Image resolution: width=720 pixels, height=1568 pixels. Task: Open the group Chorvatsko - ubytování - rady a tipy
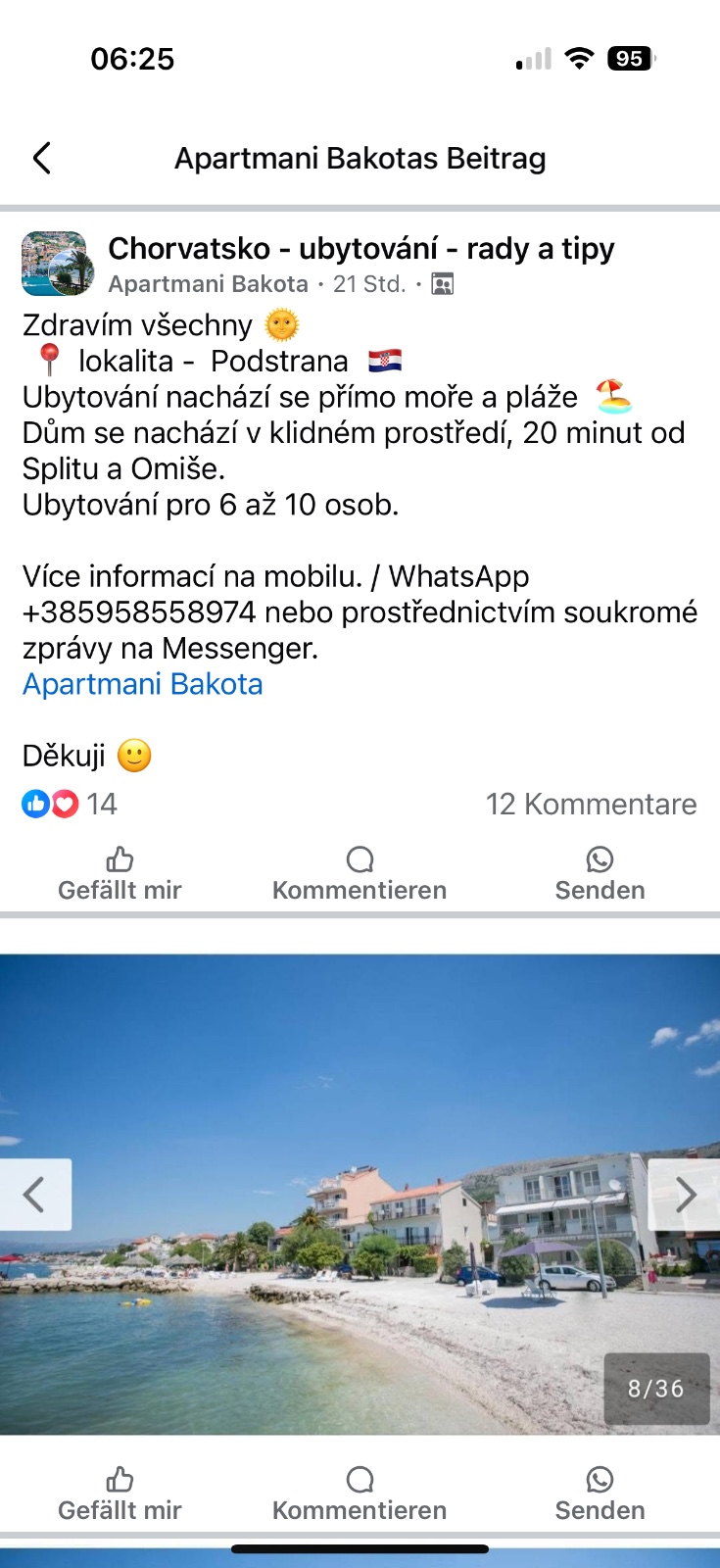[360, 249]
